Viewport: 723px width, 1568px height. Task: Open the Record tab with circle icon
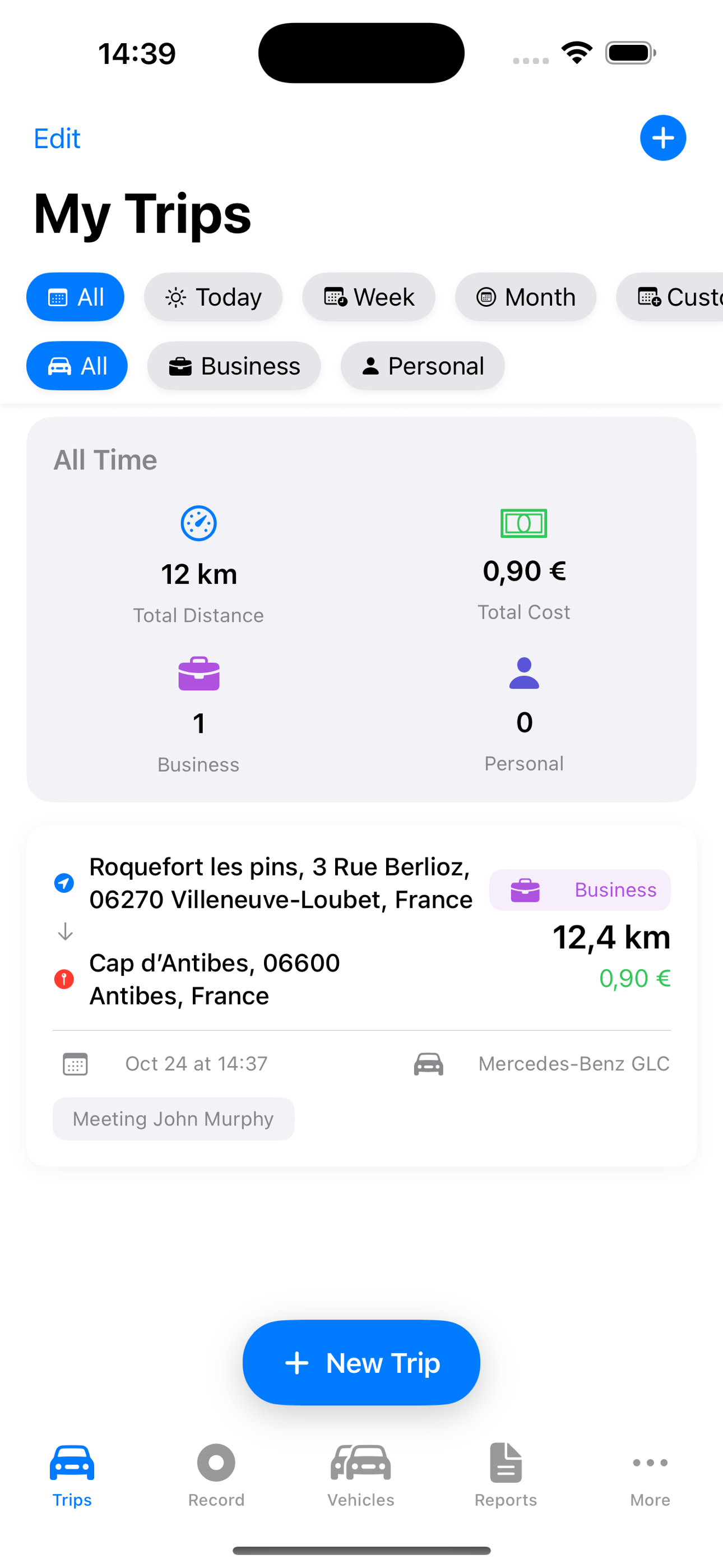coord(216,1463)
